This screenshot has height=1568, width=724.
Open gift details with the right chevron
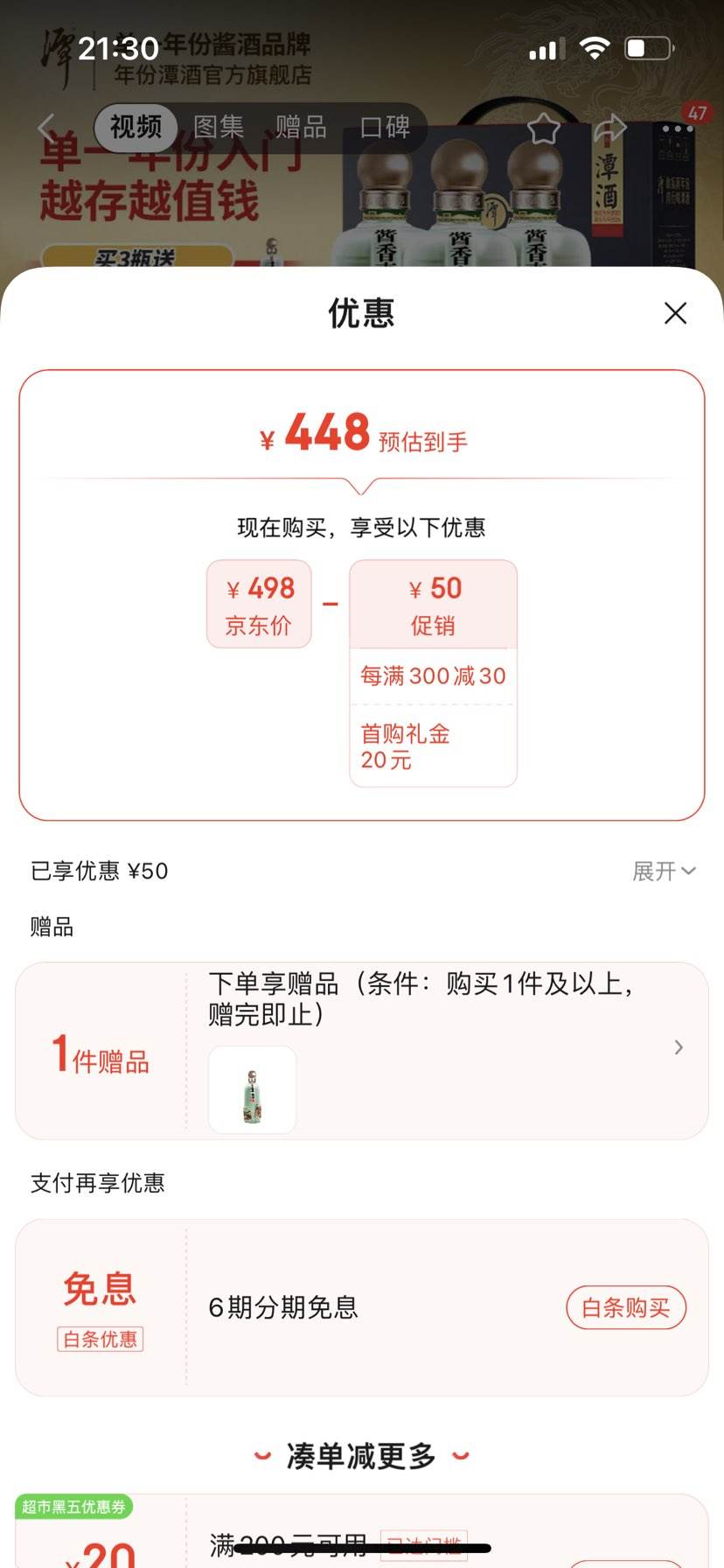[678, 1046]
